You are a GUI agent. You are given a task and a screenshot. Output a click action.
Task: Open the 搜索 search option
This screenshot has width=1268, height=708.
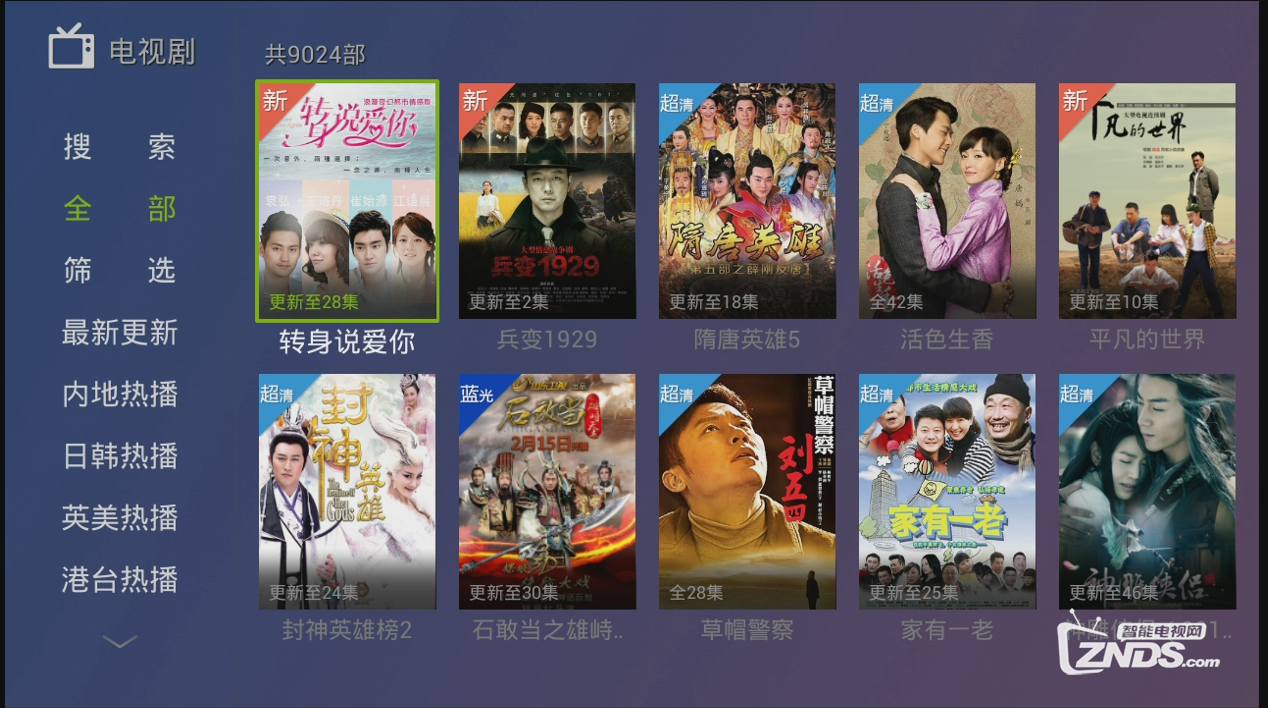coord(120,147)
